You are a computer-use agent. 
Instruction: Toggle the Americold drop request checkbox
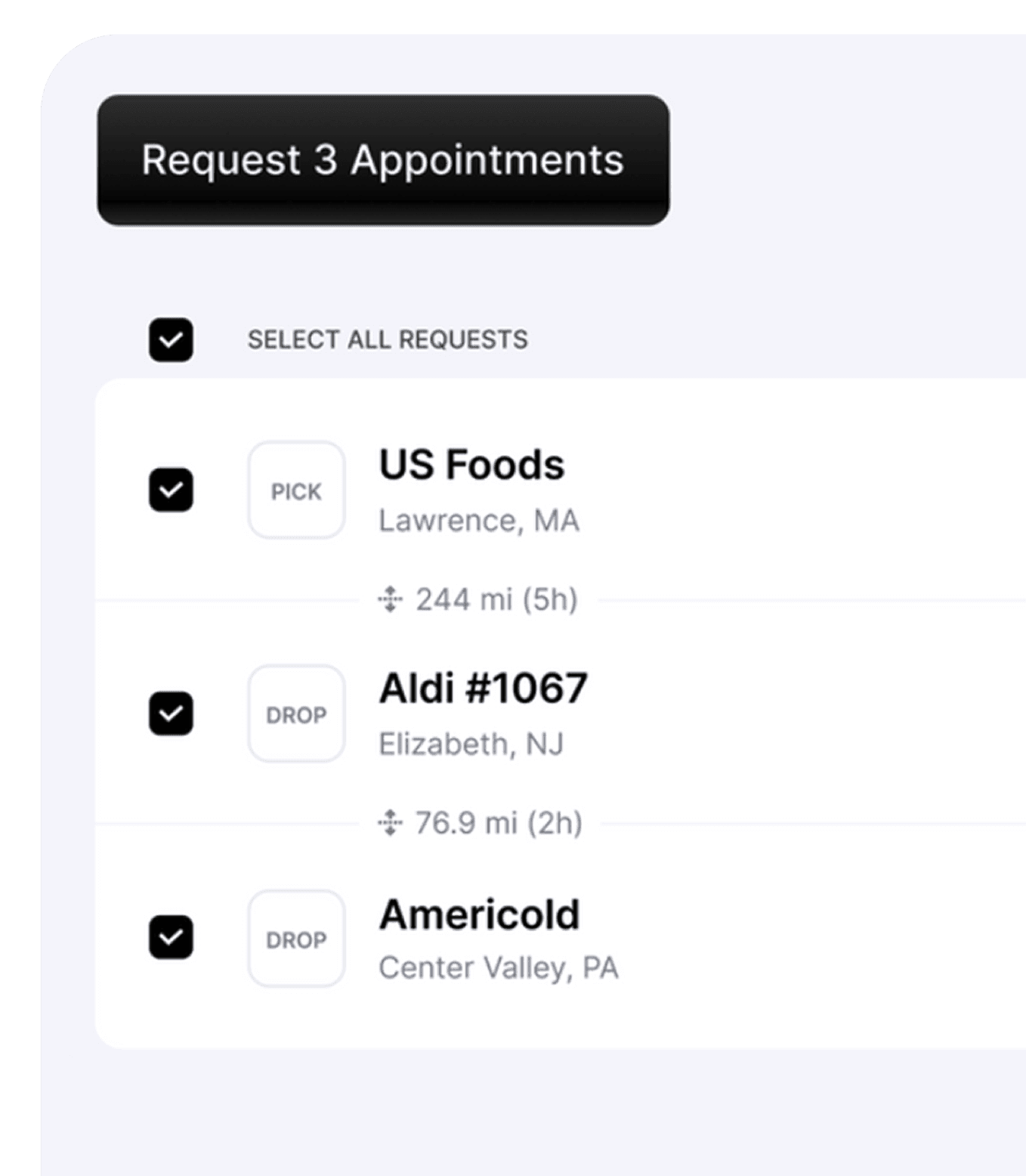tap(171, 937)
